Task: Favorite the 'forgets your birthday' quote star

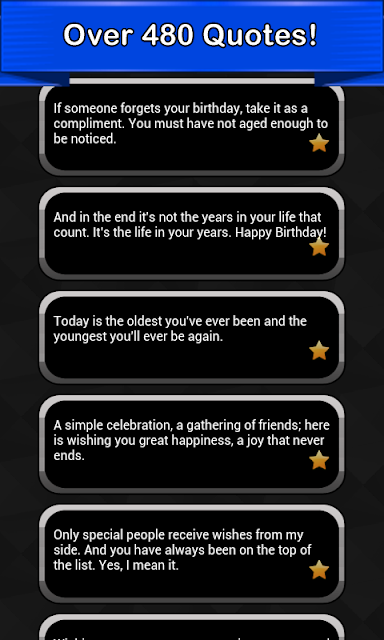Action: pyautogui.click(x=319, y=143)
